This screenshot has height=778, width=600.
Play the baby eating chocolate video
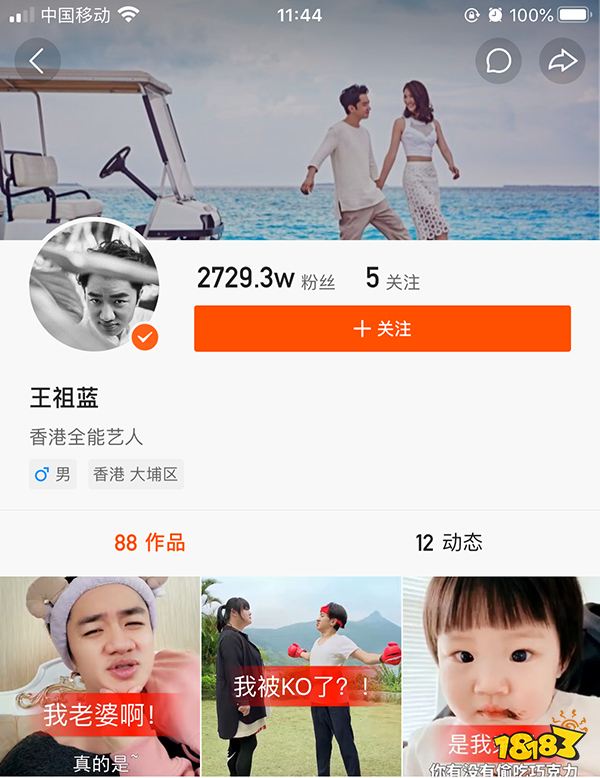coord(500,677)
